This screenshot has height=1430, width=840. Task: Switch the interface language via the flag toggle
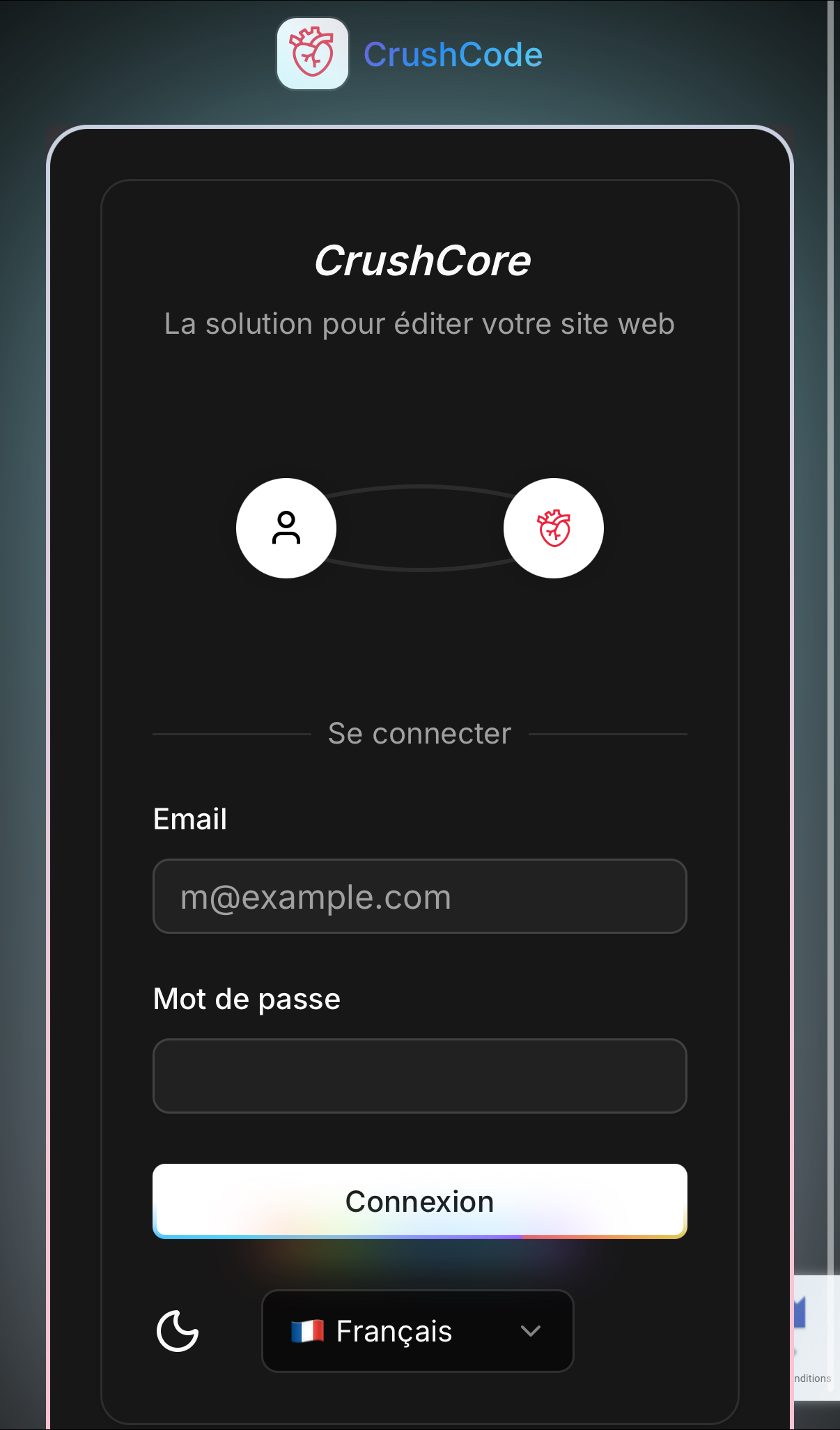click(x=417, y=1331)
